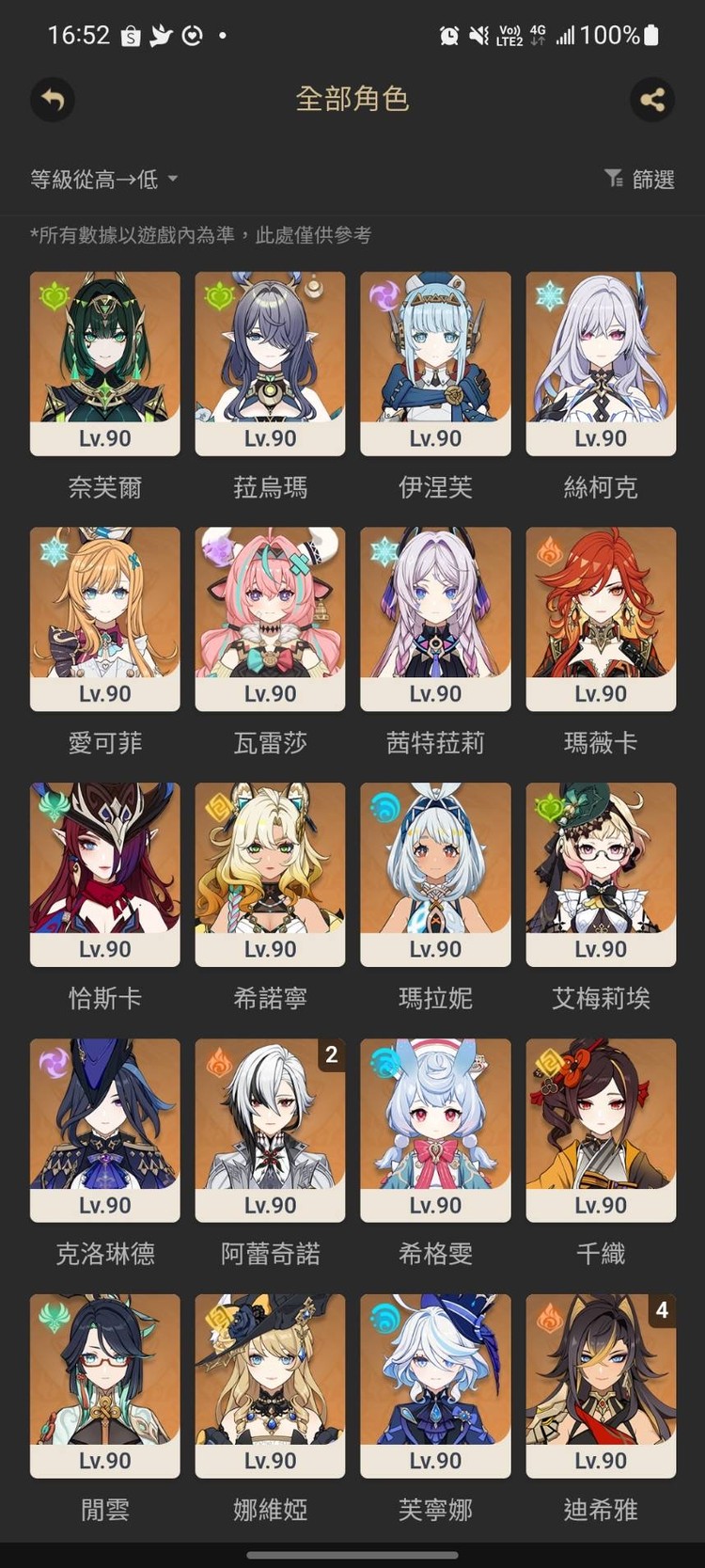Image resolution: width=705 pixels, height=1568 pixels.
Task: Click the Dendro element icon on 艾梅莉埃's card
Action: click(550, 805)
